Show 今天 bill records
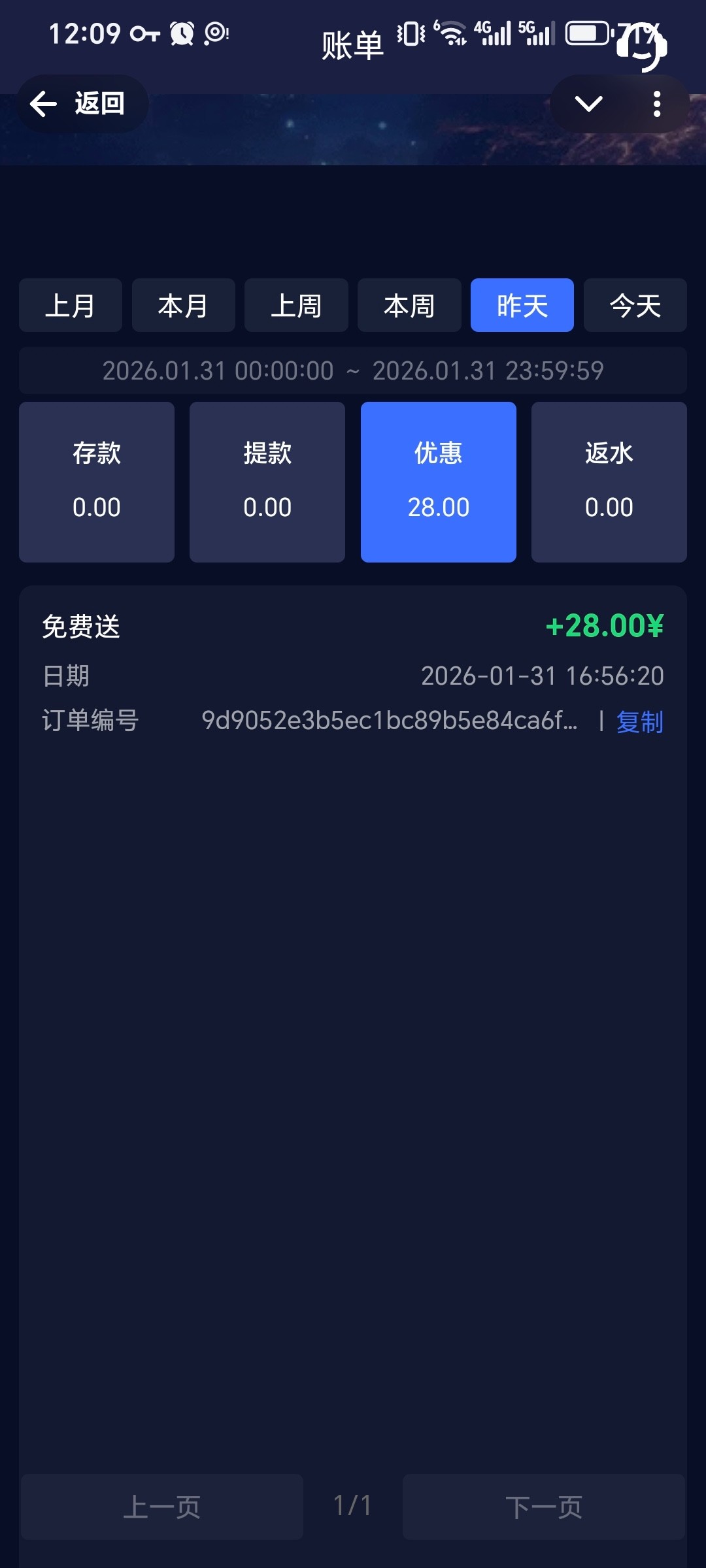Image resolution: width=706 pixels, height=1568 pixels. (x=635, y=306)
